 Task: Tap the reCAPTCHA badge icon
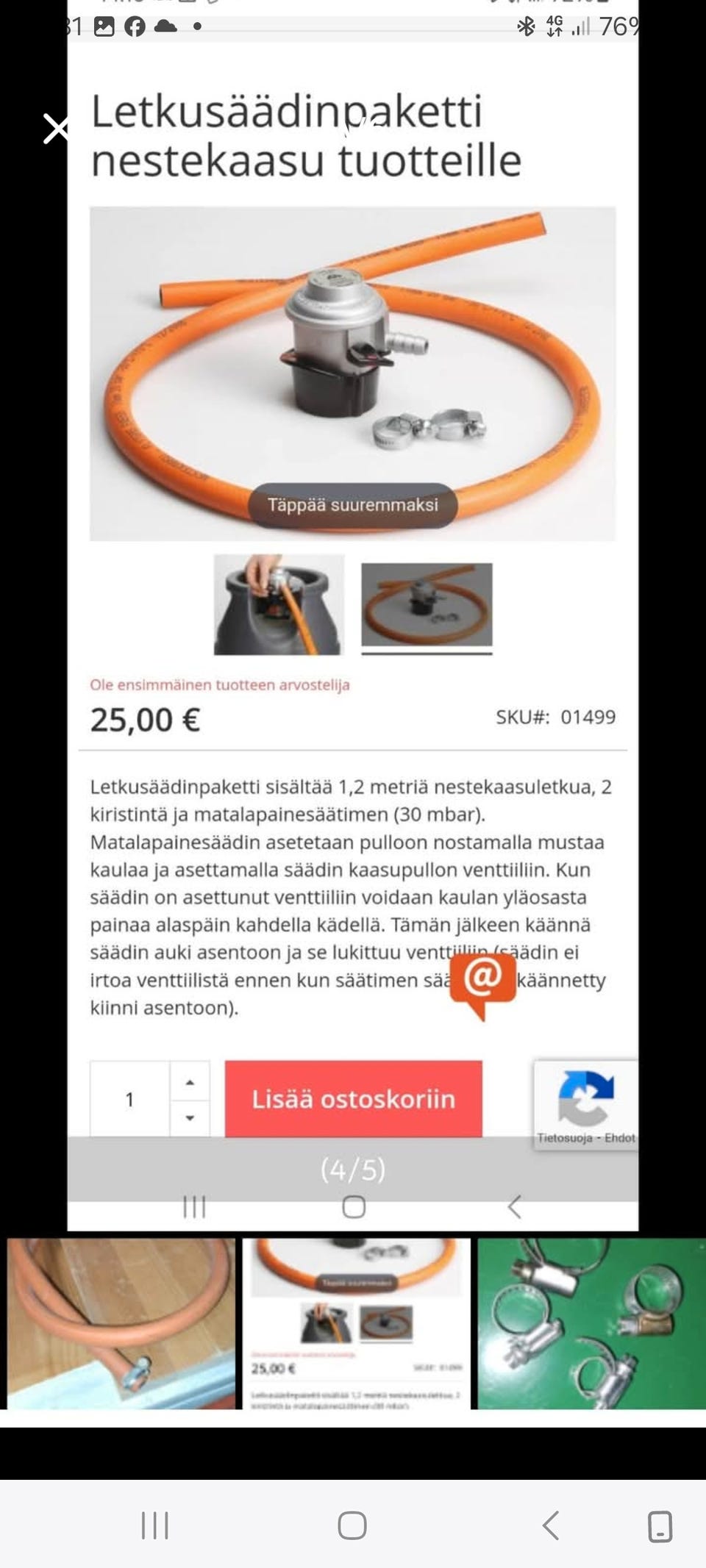[x=585, y=1098]
